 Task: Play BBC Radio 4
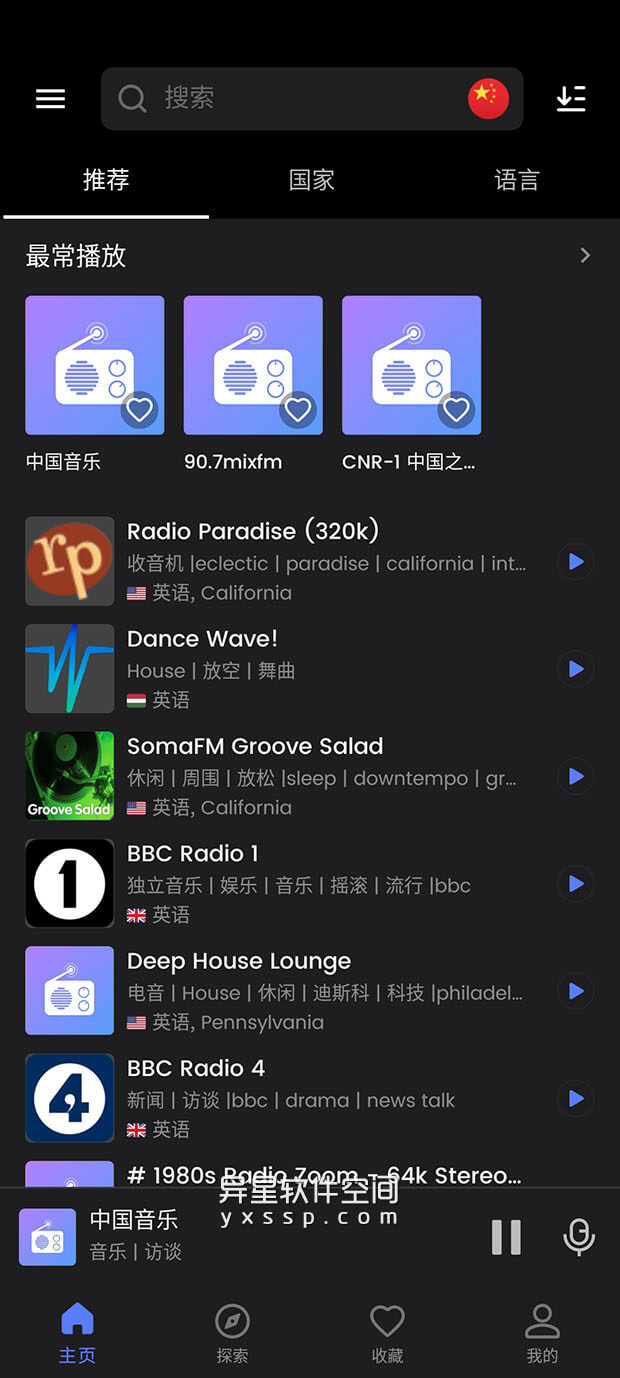tap(575, 1099)
